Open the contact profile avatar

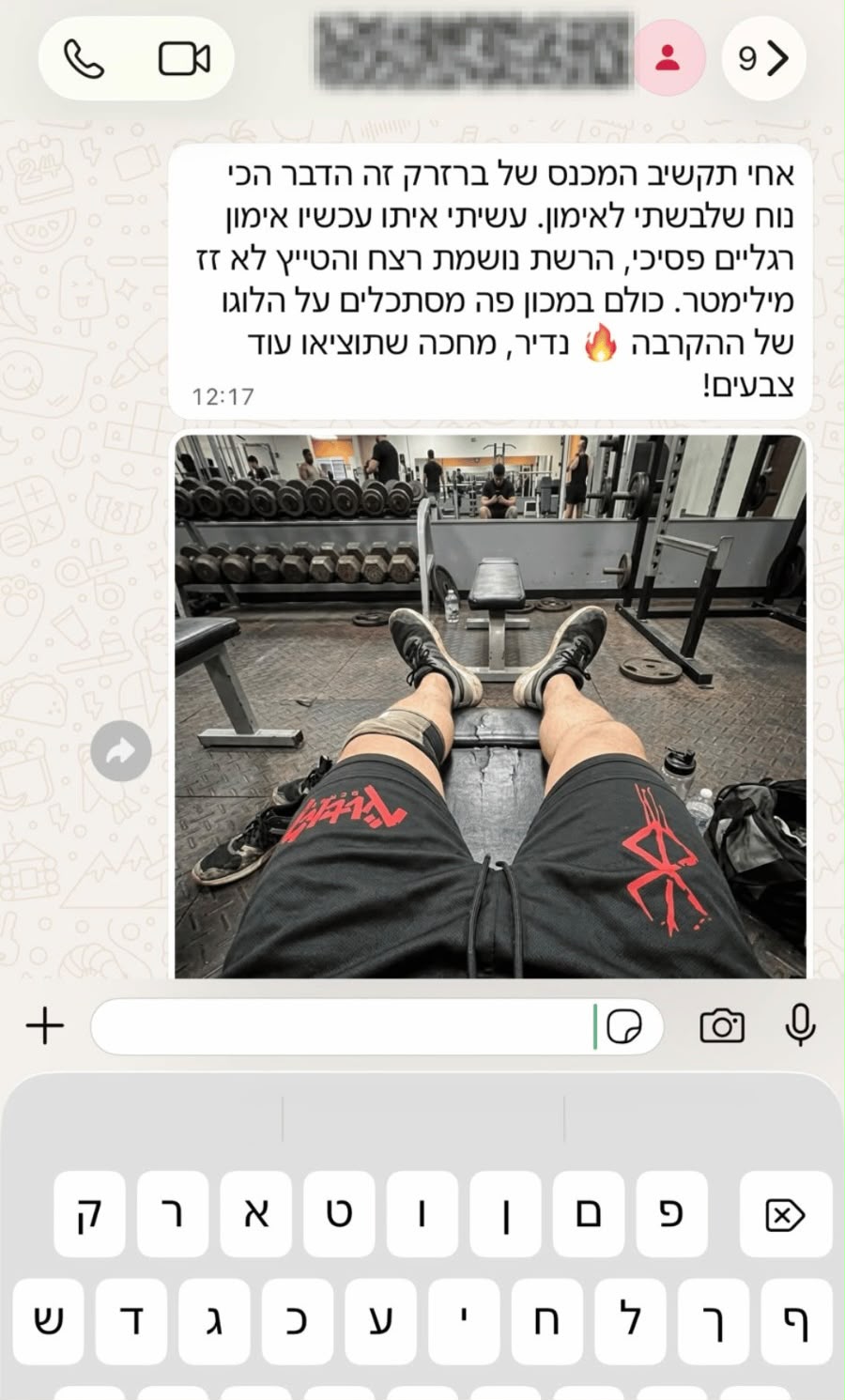point(668,58)
